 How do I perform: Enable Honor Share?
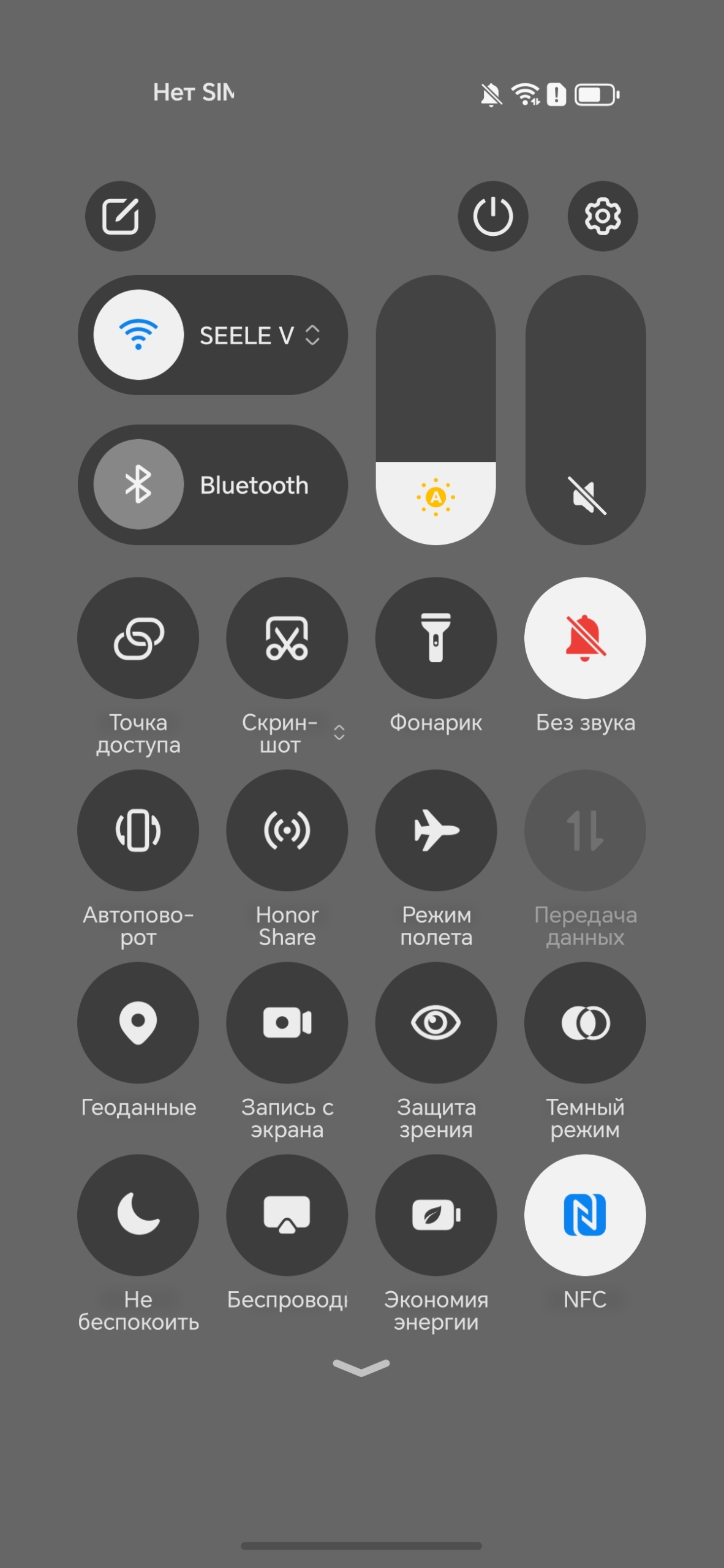pos(287,830)
